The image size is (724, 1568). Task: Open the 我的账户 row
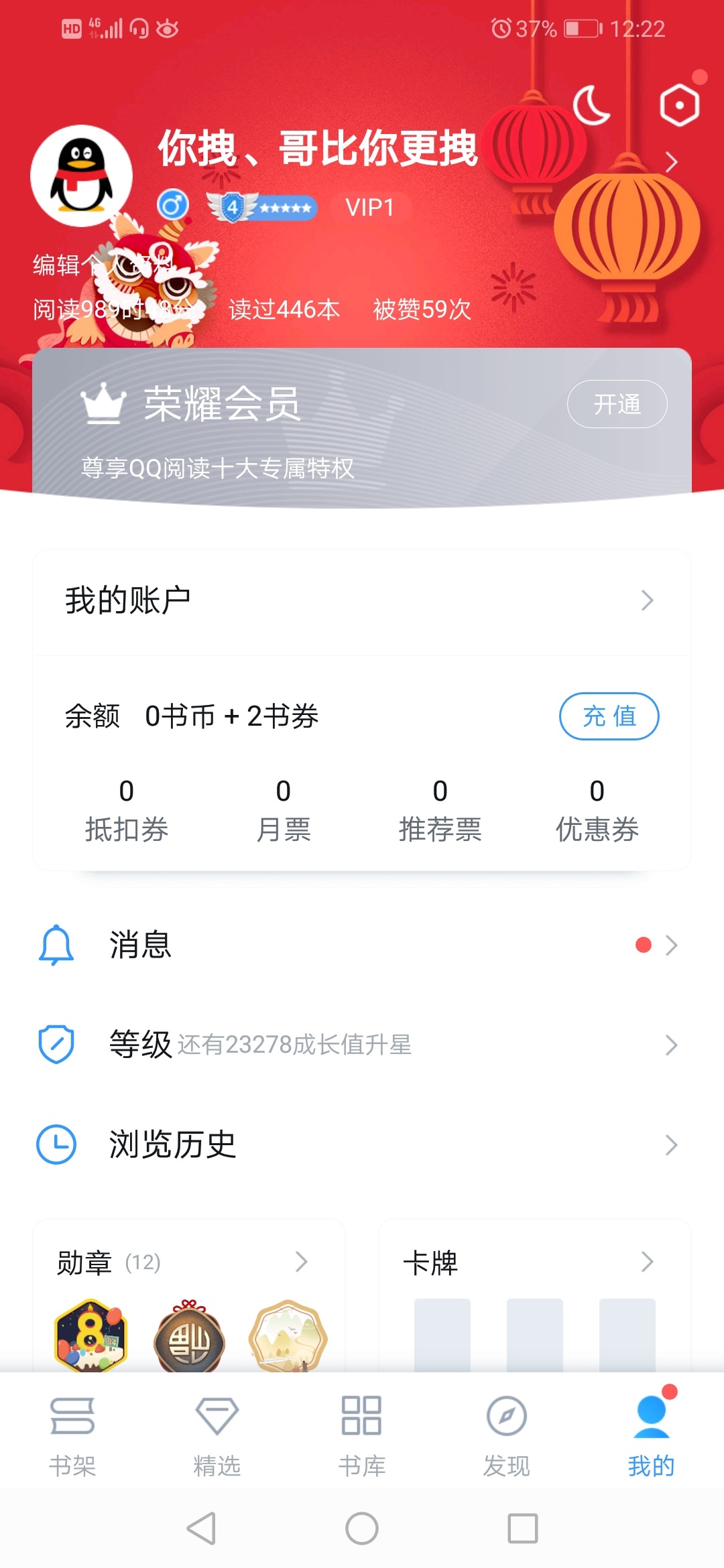pyautogui.click(x=362, y=600)
